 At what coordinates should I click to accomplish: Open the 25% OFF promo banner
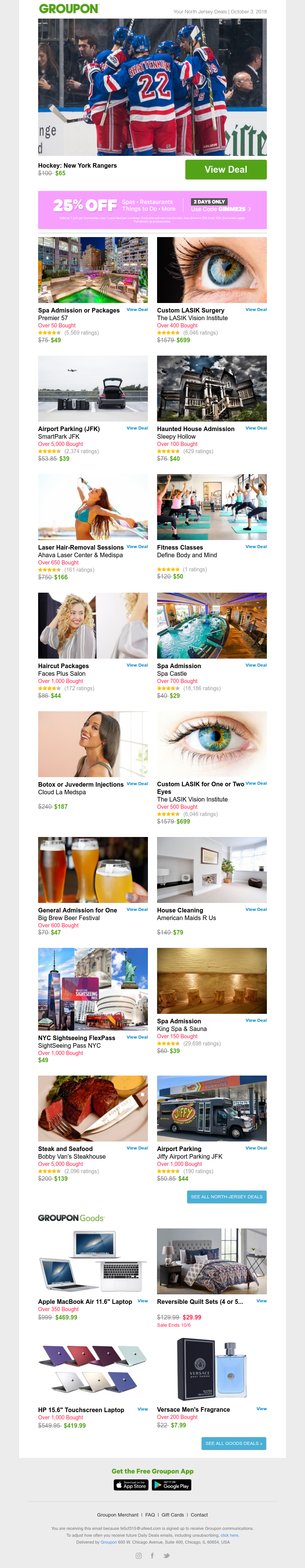point(152,209)
